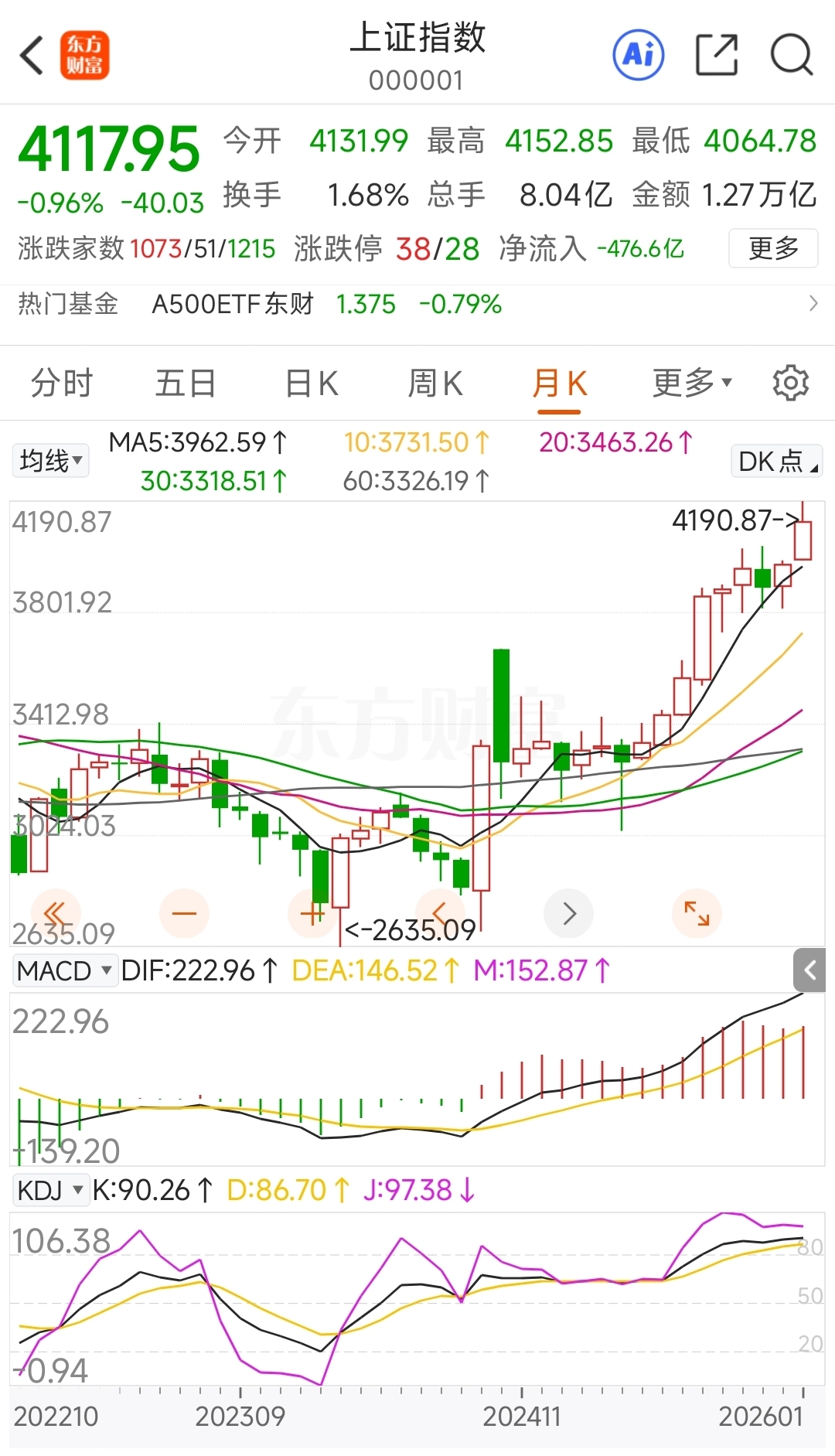Screen dimensions: 835x1456
Task: Switch to the 分时 tab
Action: [x=62, y=383]
